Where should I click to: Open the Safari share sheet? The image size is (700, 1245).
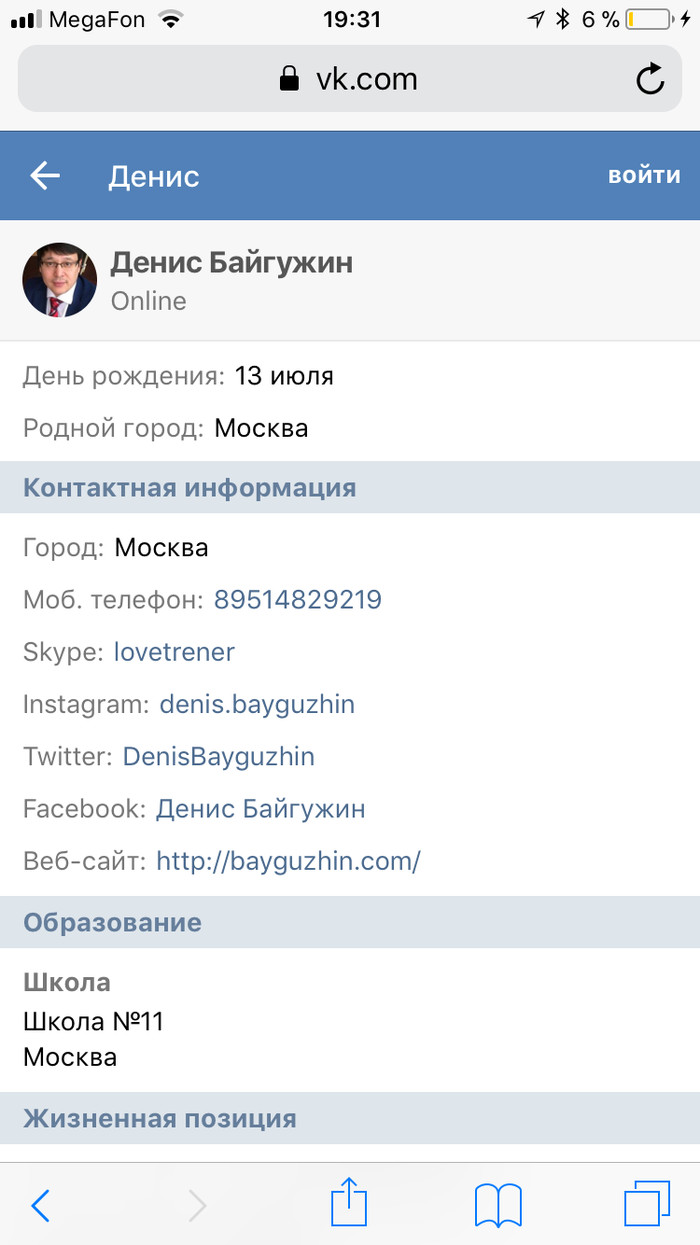tap(349, 1202)
